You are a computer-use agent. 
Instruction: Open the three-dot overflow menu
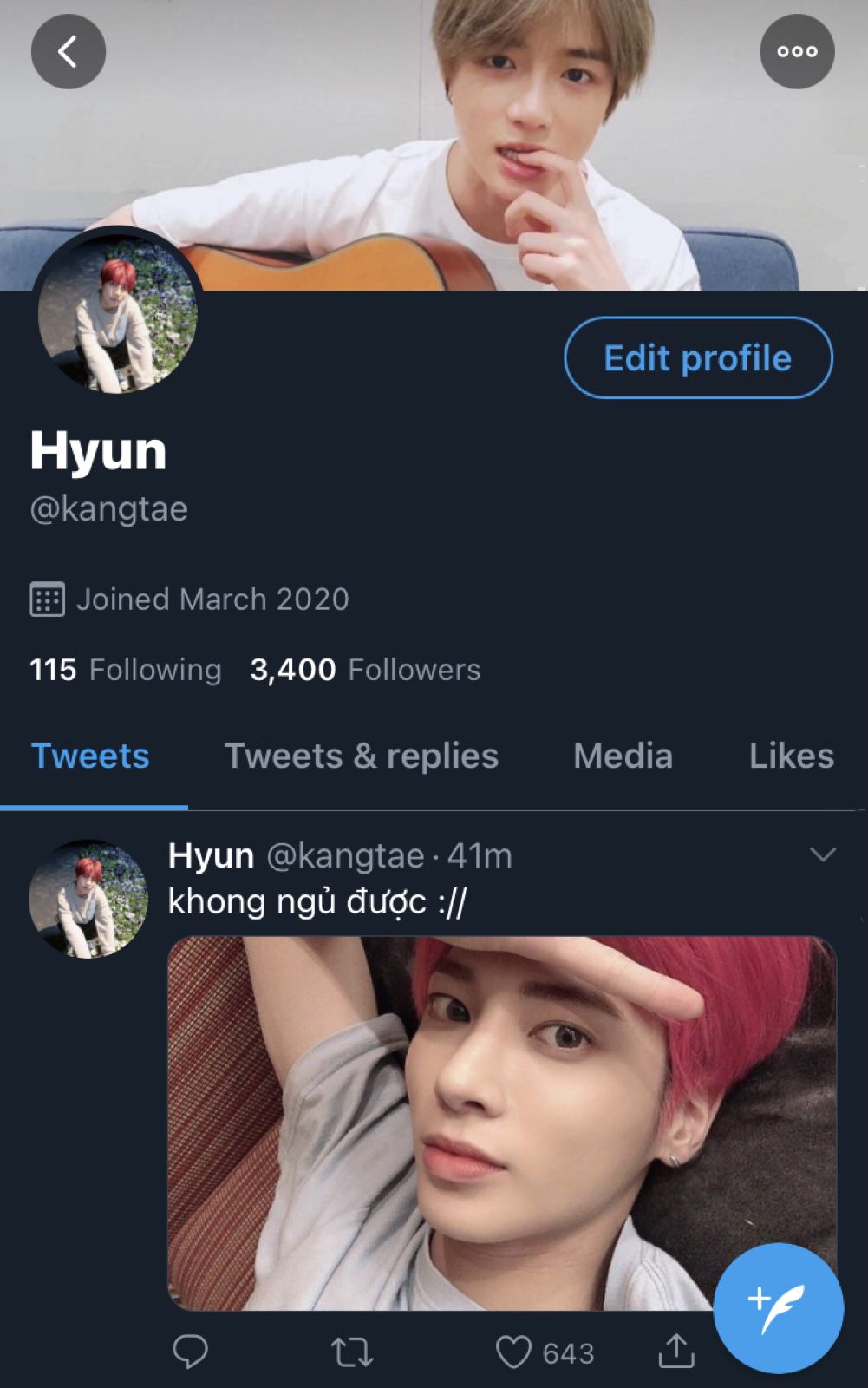[x=797, y=52]
